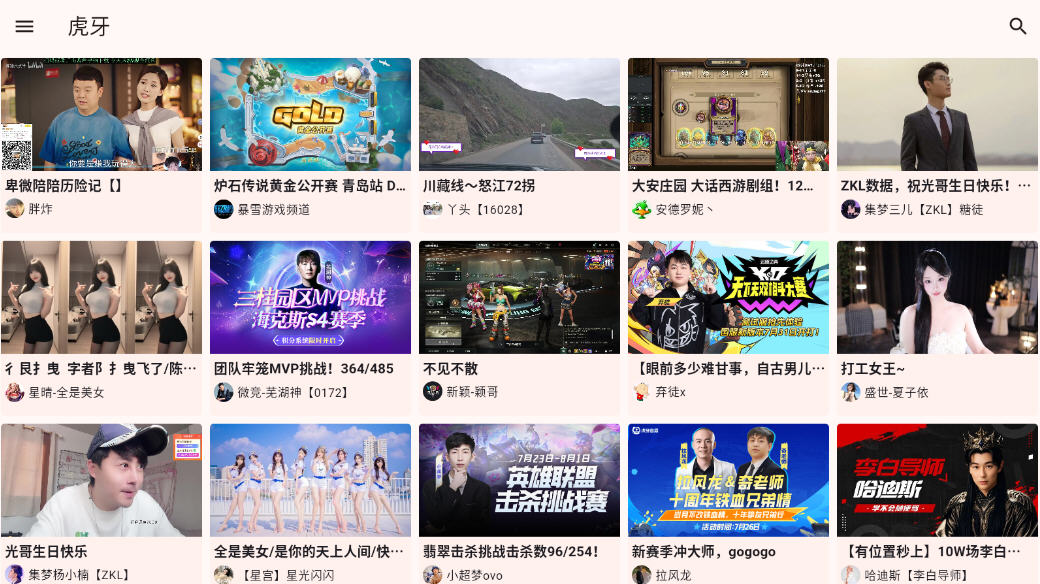
Task: Open 光哥生日快乐 stream by 集梦杨小楠
Action: (101, 481)
